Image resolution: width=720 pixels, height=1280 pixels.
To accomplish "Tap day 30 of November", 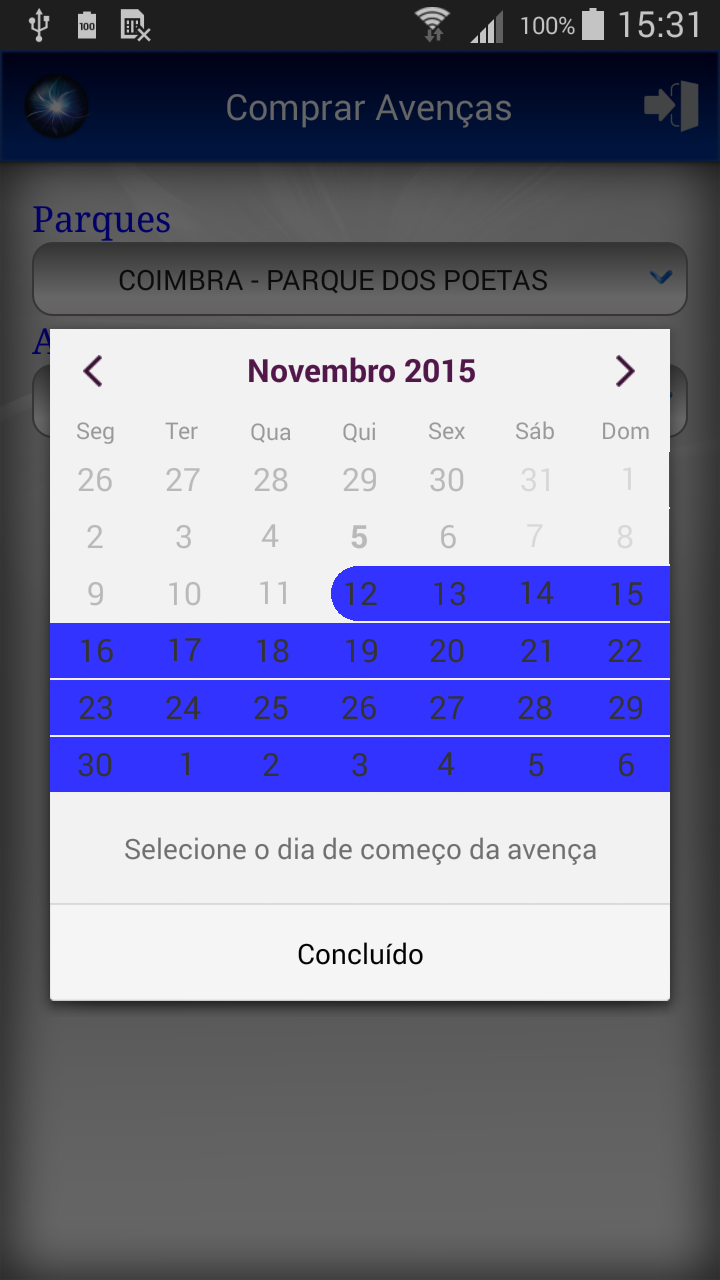I will tap(96, 765).
